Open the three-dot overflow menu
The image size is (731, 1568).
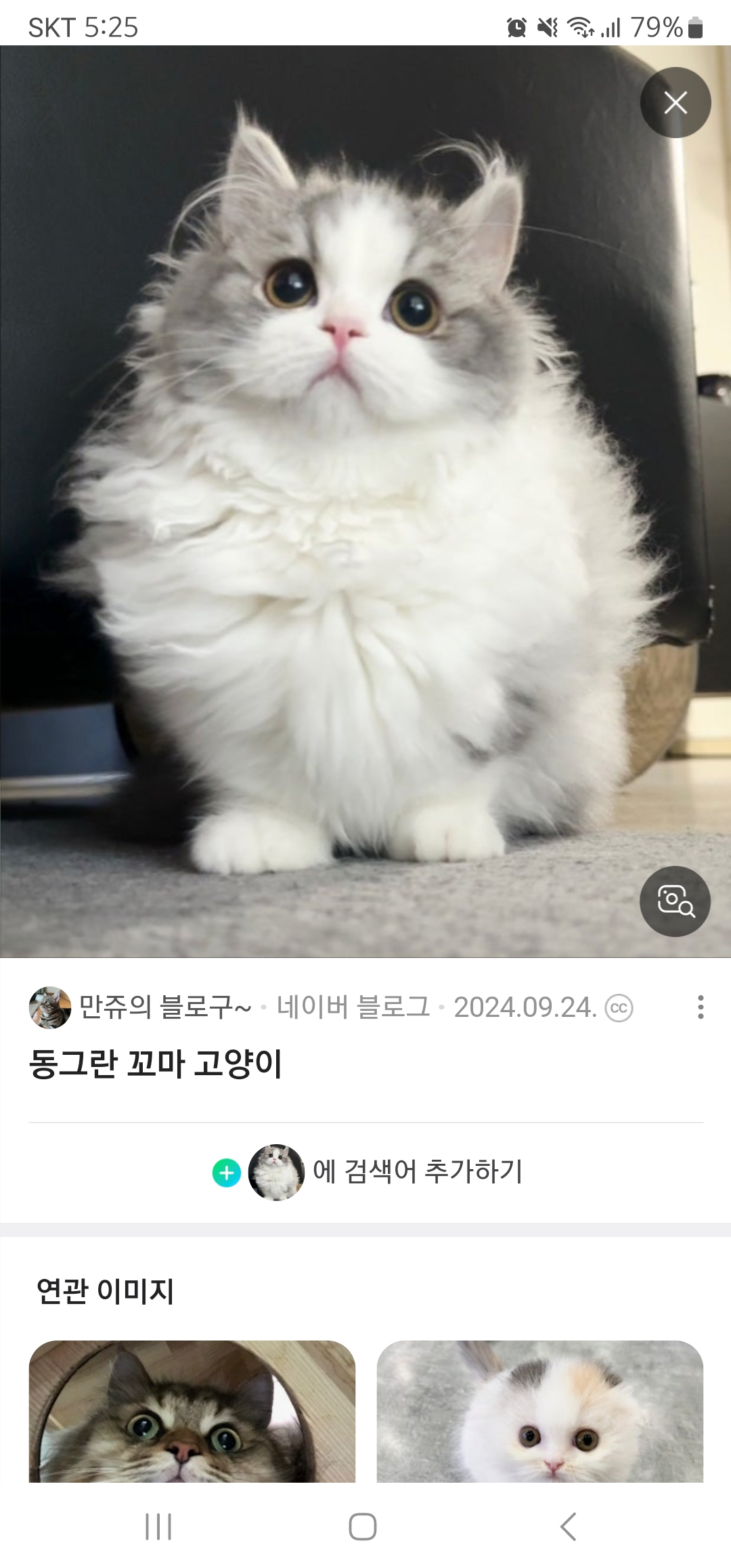[x=701, y=1007]
